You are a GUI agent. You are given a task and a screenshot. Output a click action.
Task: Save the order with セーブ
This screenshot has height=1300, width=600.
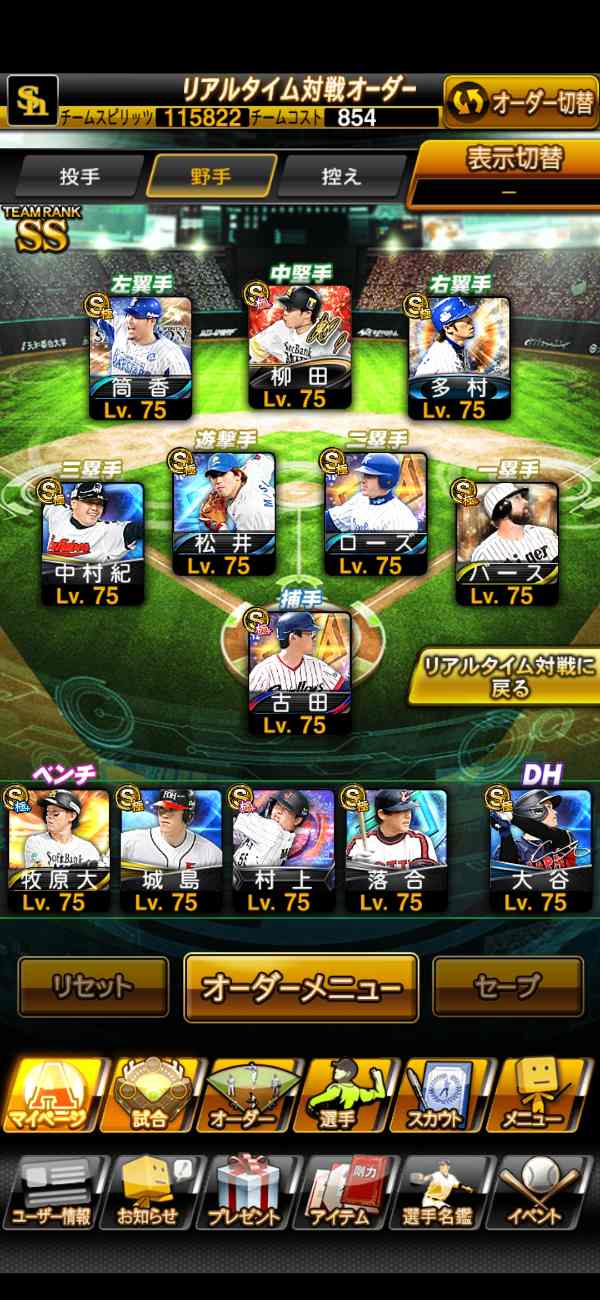pos(507,987)
